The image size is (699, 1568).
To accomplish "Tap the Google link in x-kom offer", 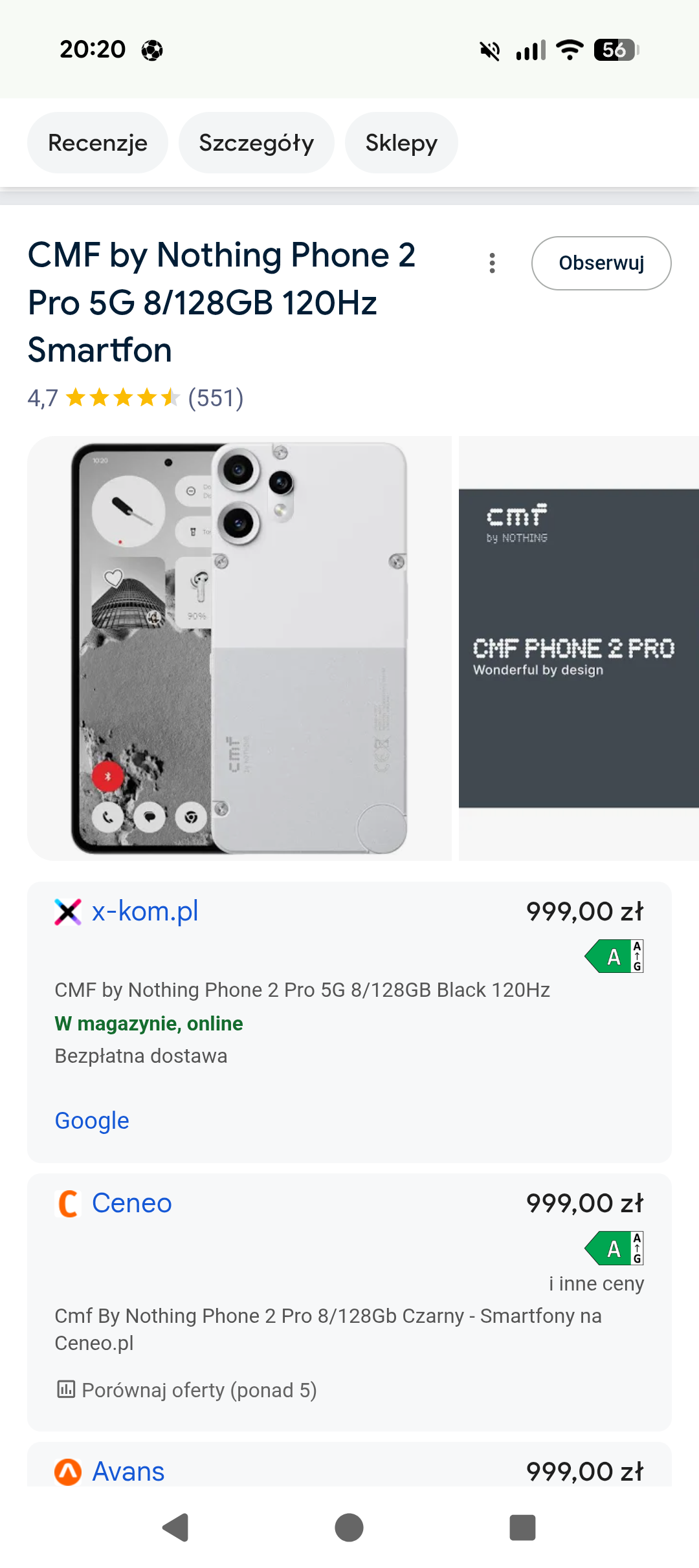I will (92, 1120).
